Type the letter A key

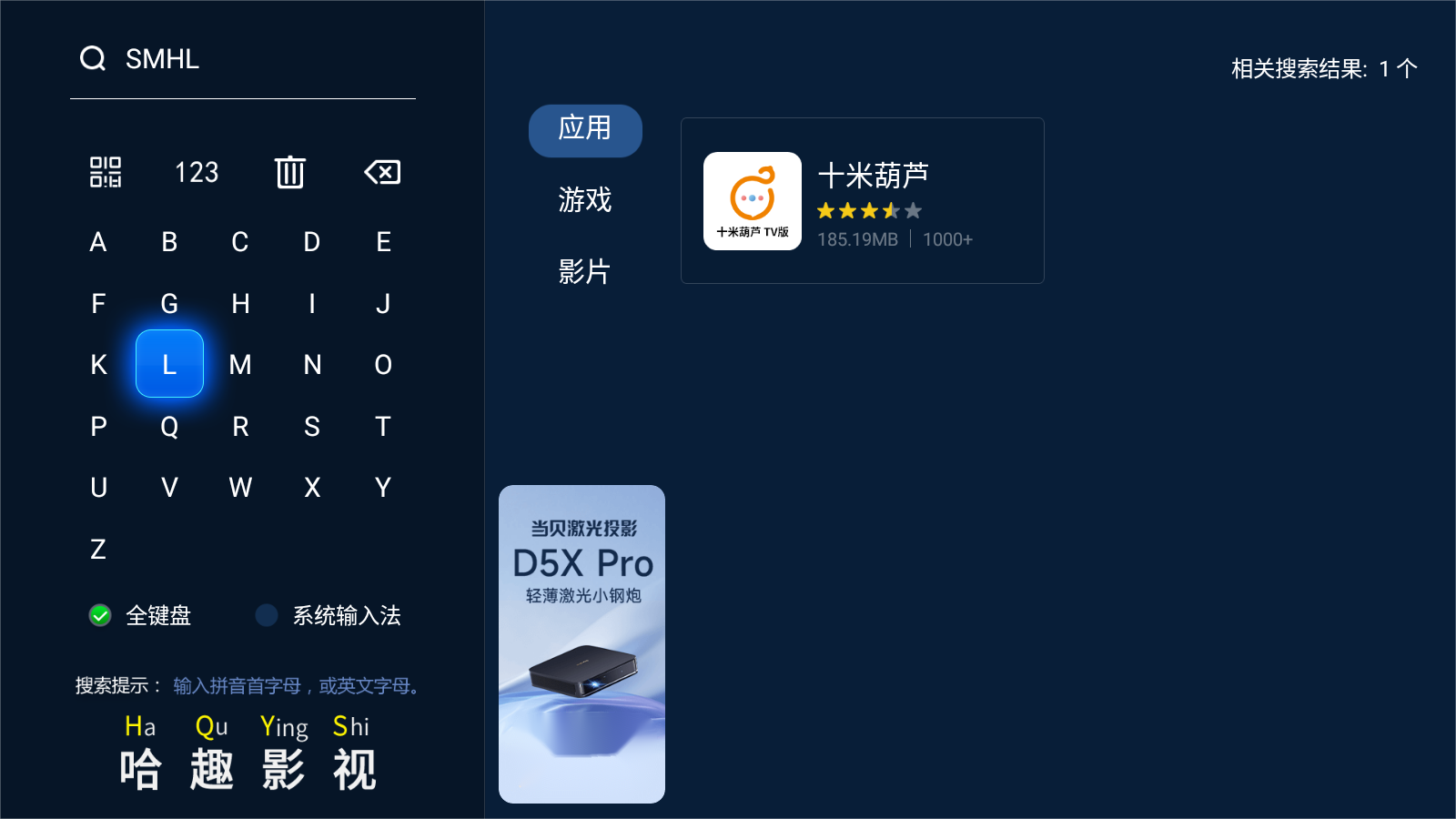98,242
